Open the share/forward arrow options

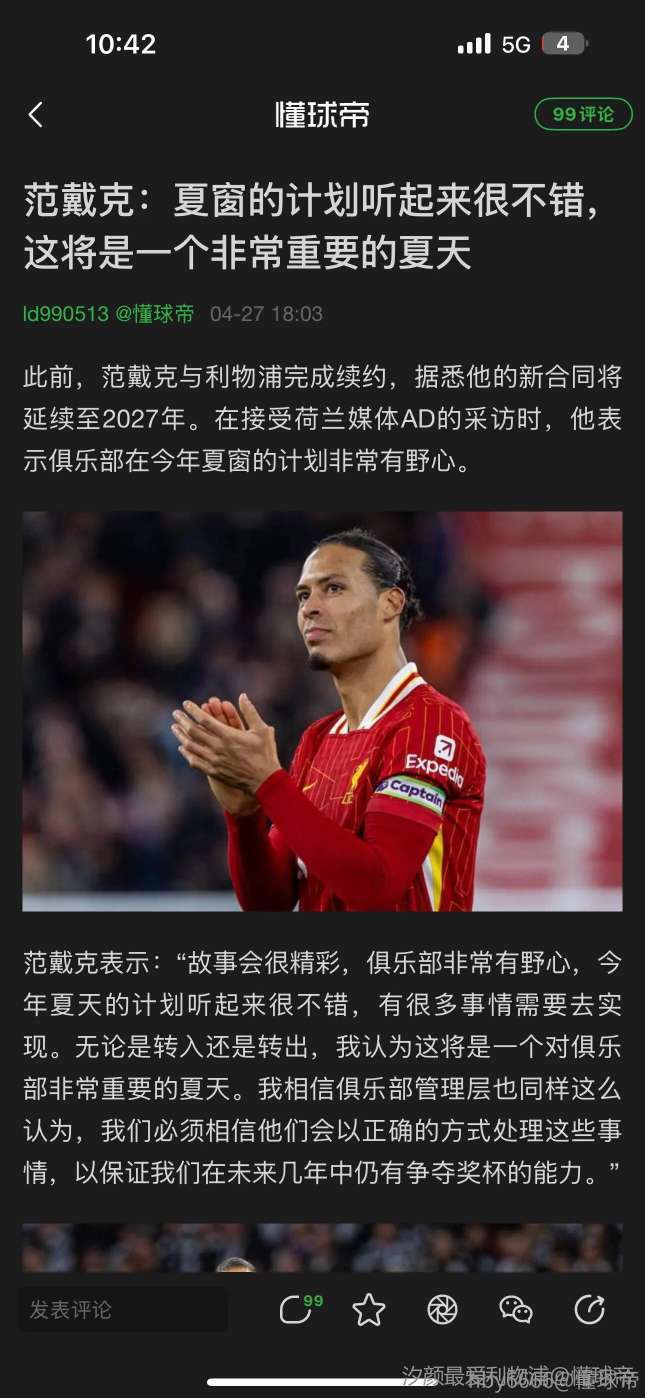(590, 1309)
